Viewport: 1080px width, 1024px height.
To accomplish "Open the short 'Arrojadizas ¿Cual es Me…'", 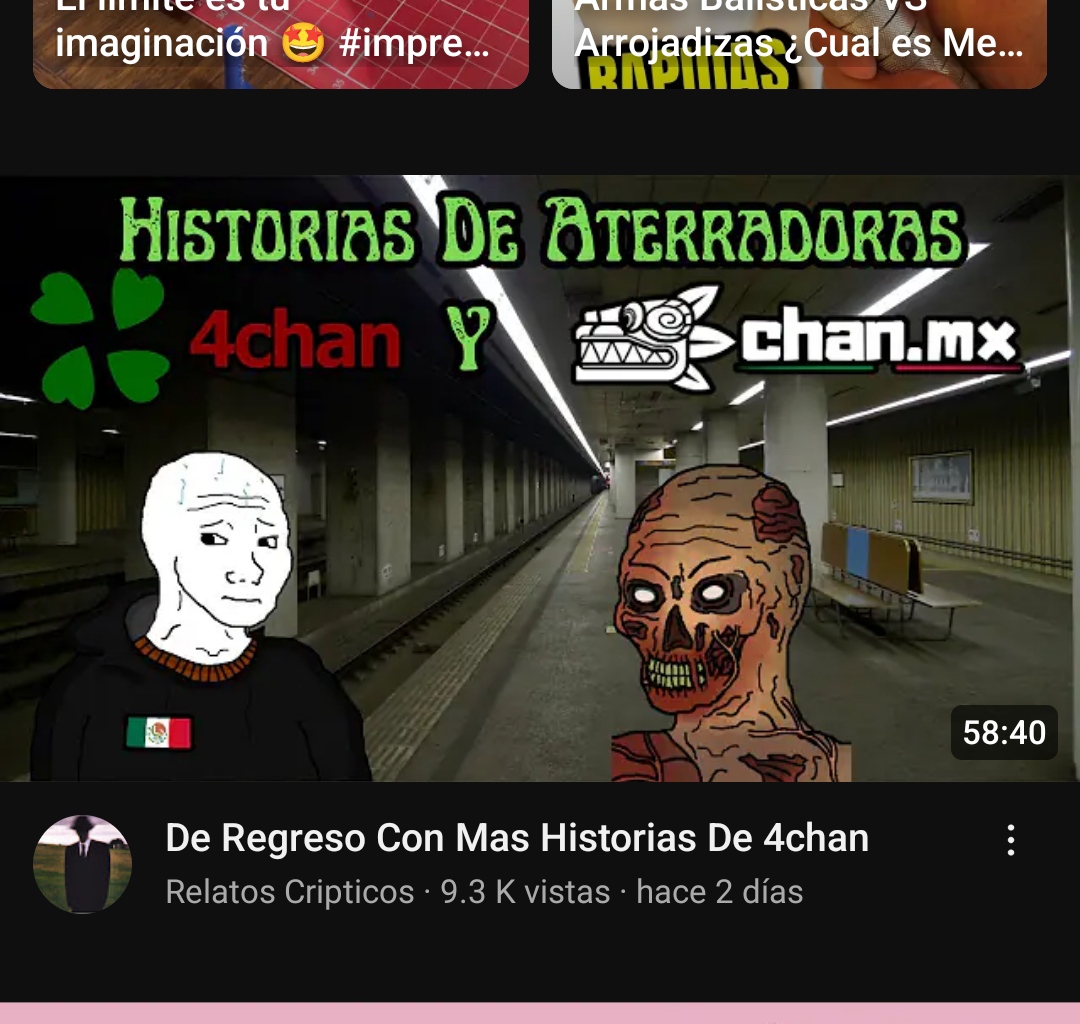I will coord(799,44).
